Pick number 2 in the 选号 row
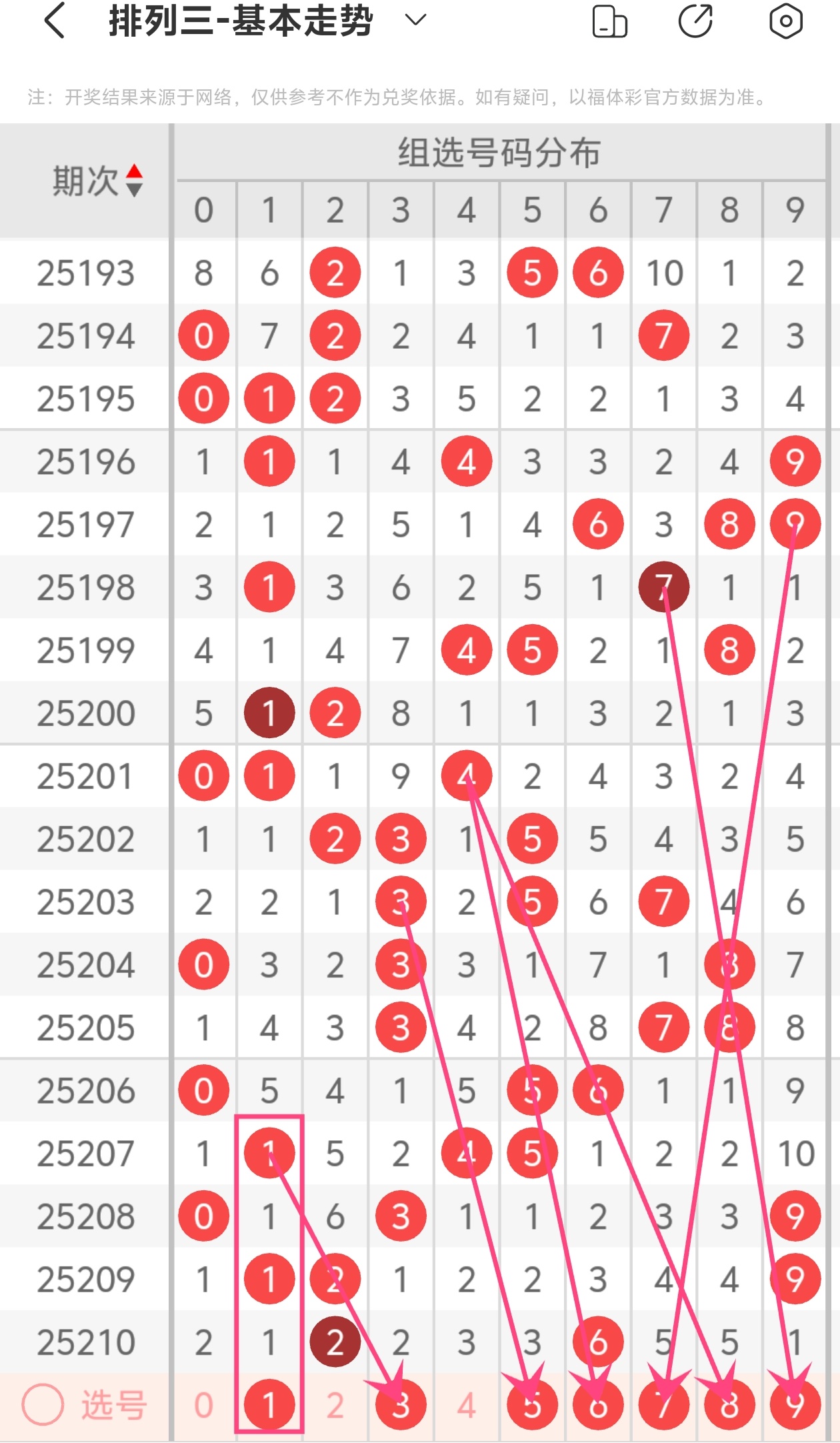This screenshot has height=1443, width=840. [x=335, y=1405]
